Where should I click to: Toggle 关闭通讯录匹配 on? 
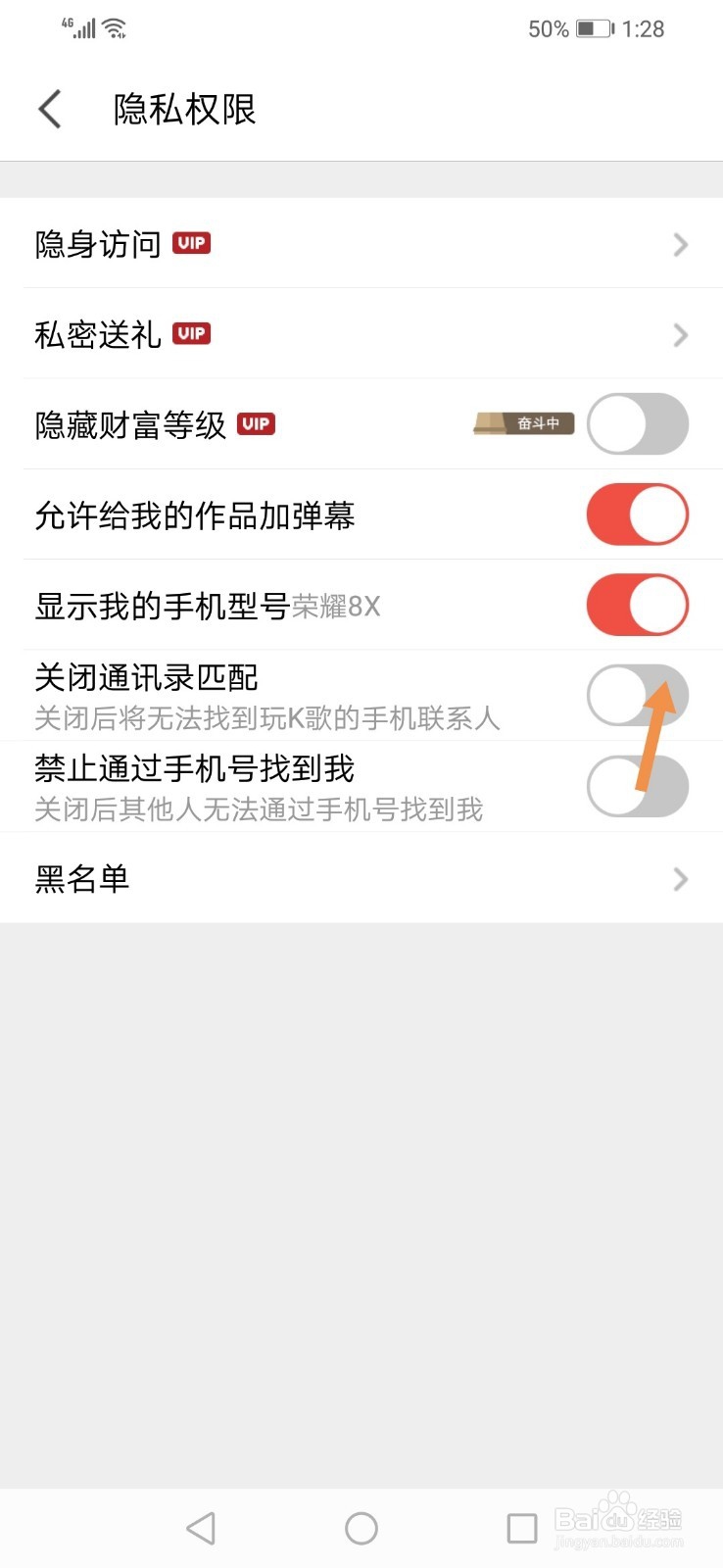point(638,695)
